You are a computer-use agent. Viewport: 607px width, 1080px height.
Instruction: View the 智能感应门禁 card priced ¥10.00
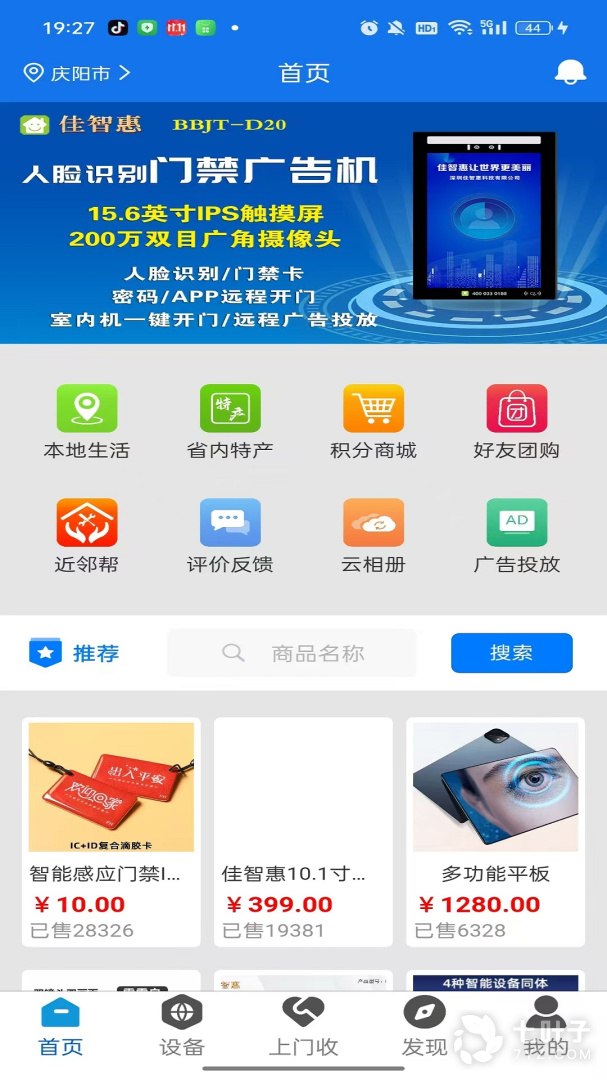(111, 830)
